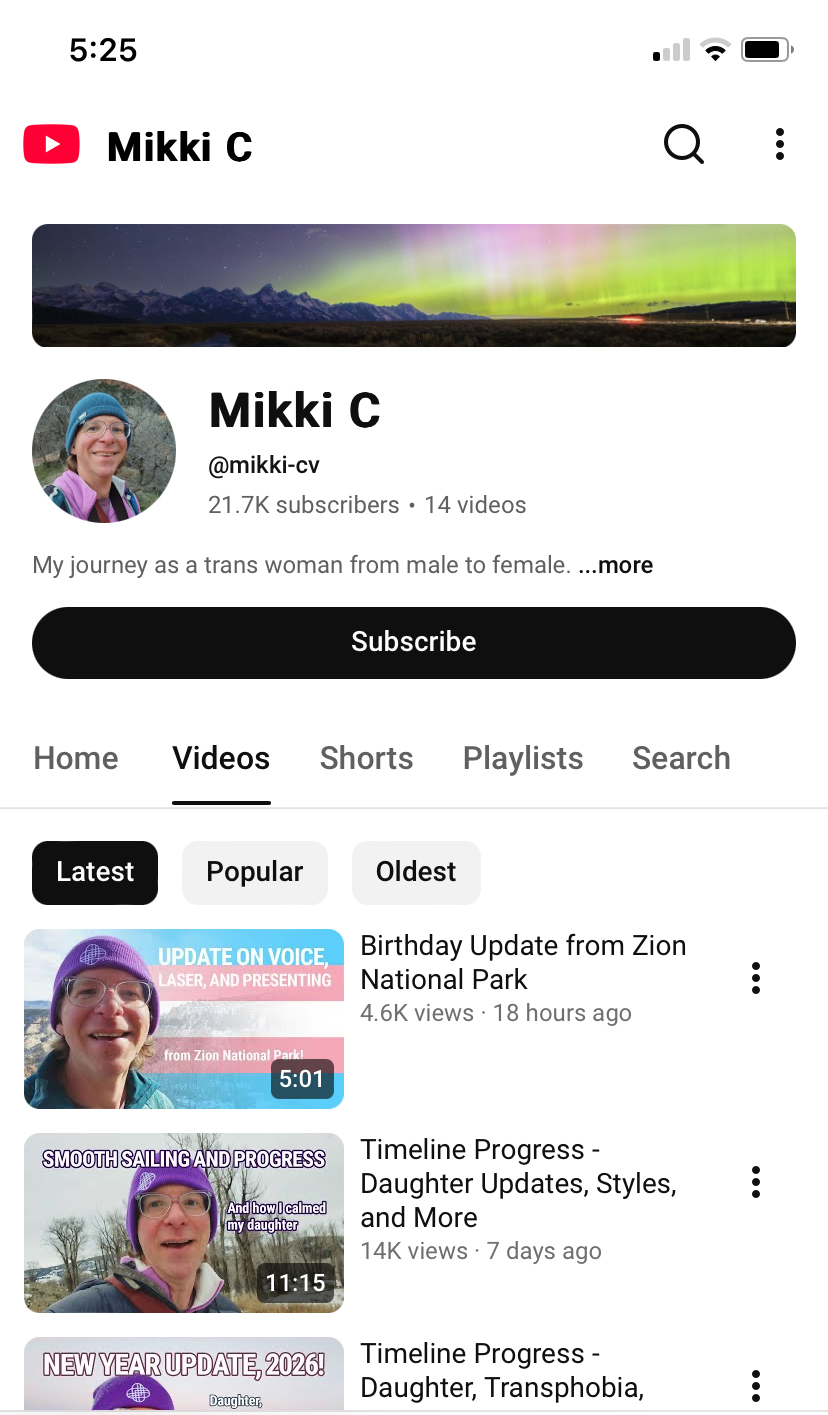Expand the channel description with more
This screenshot has height=1415, width=828.
click(616, 565)
